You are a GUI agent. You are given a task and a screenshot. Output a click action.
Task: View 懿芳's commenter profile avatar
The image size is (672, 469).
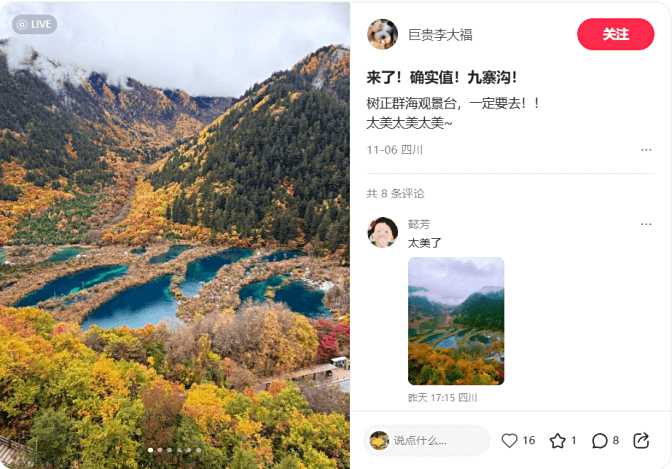point(382,232)
